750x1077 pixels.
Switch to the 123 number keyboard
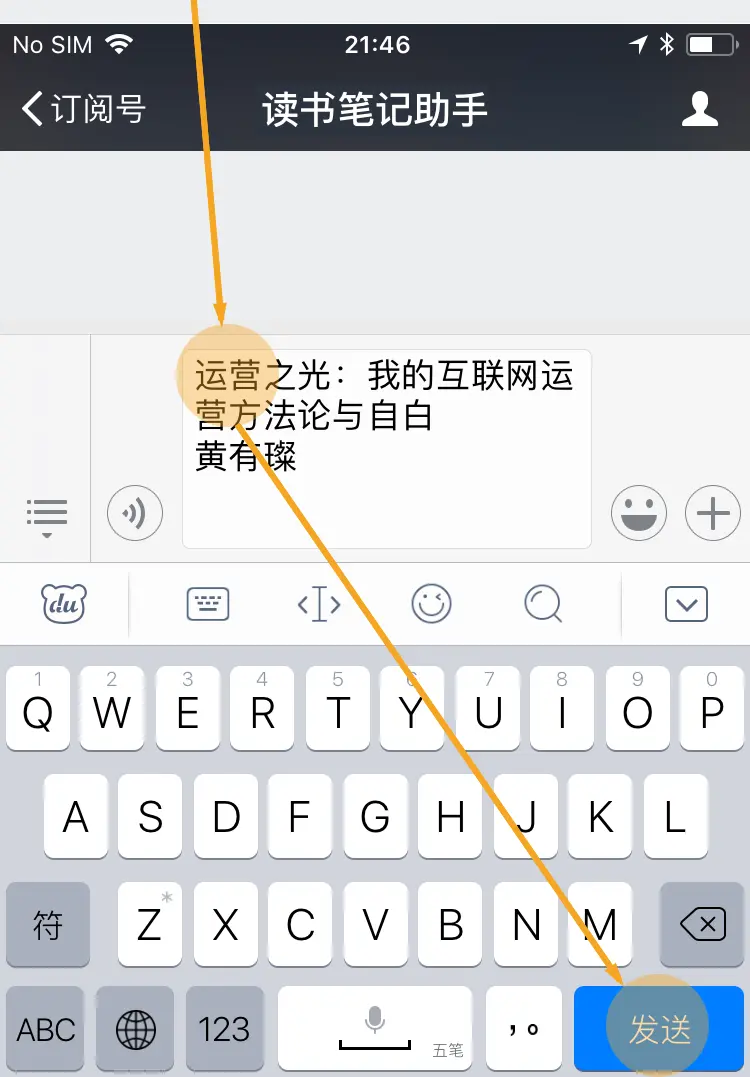(224, 1029)
